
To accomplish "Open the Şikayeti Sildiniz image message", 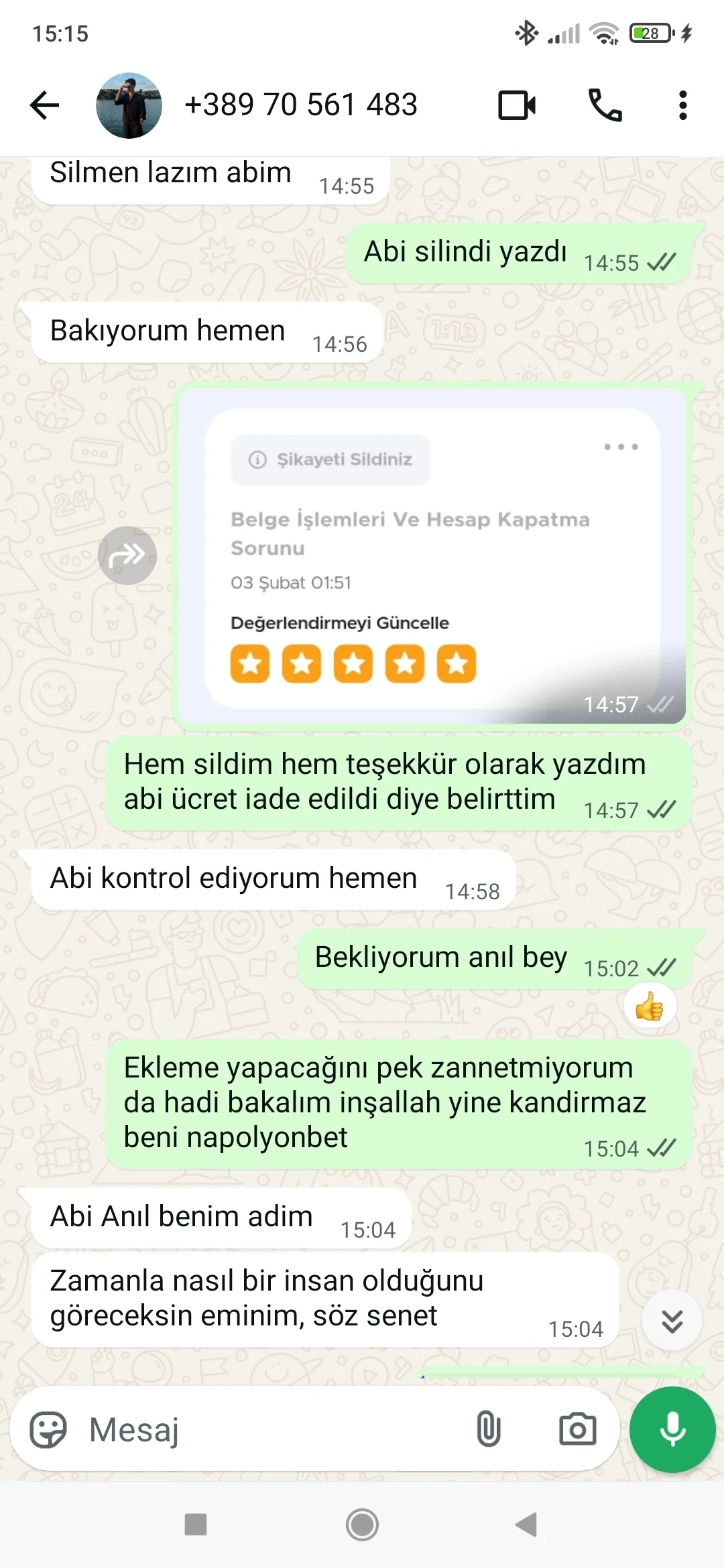I will (x=432, y=556).
